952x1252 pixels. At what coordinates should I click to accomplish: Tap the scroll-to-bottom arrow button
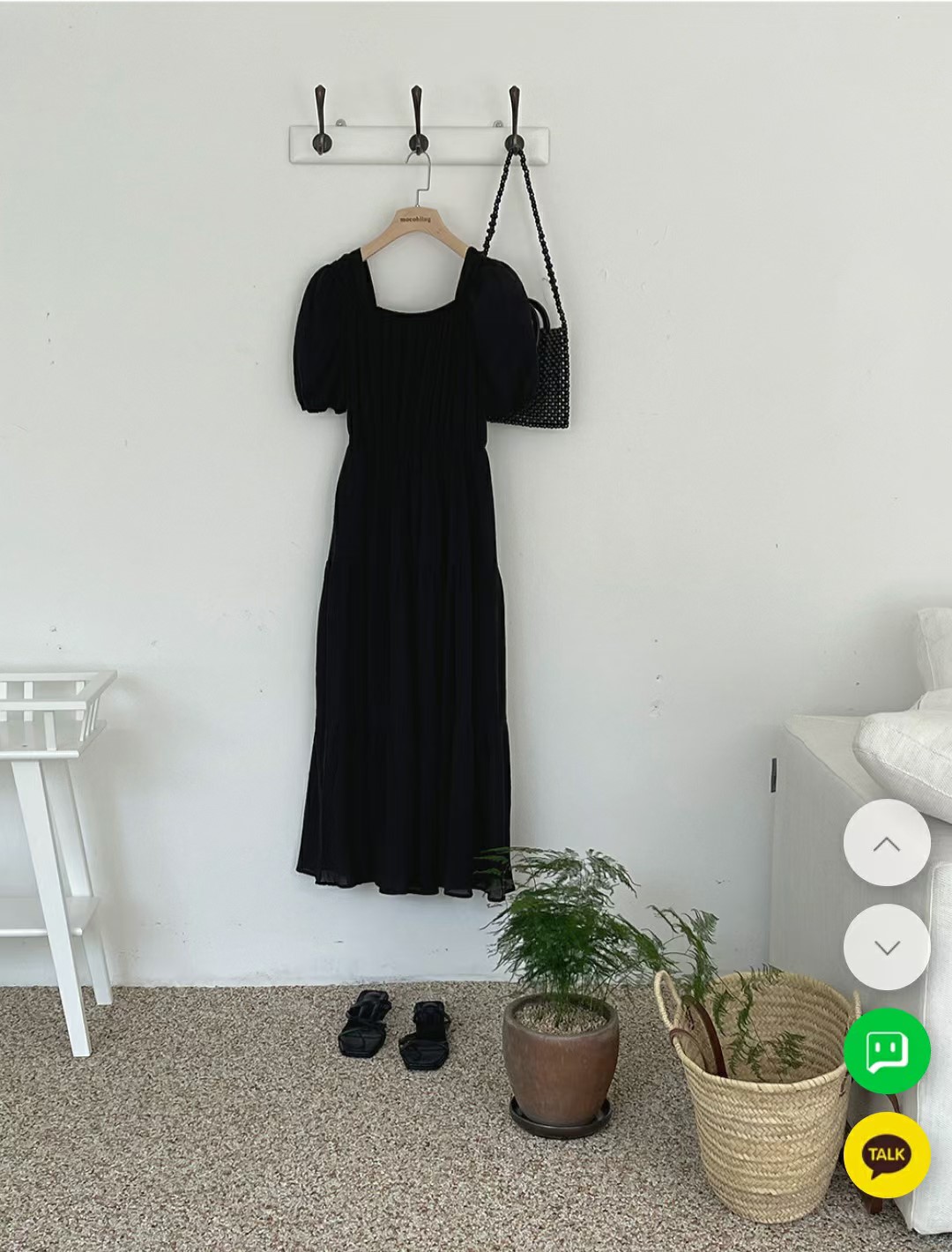click(x=887, y=947)
